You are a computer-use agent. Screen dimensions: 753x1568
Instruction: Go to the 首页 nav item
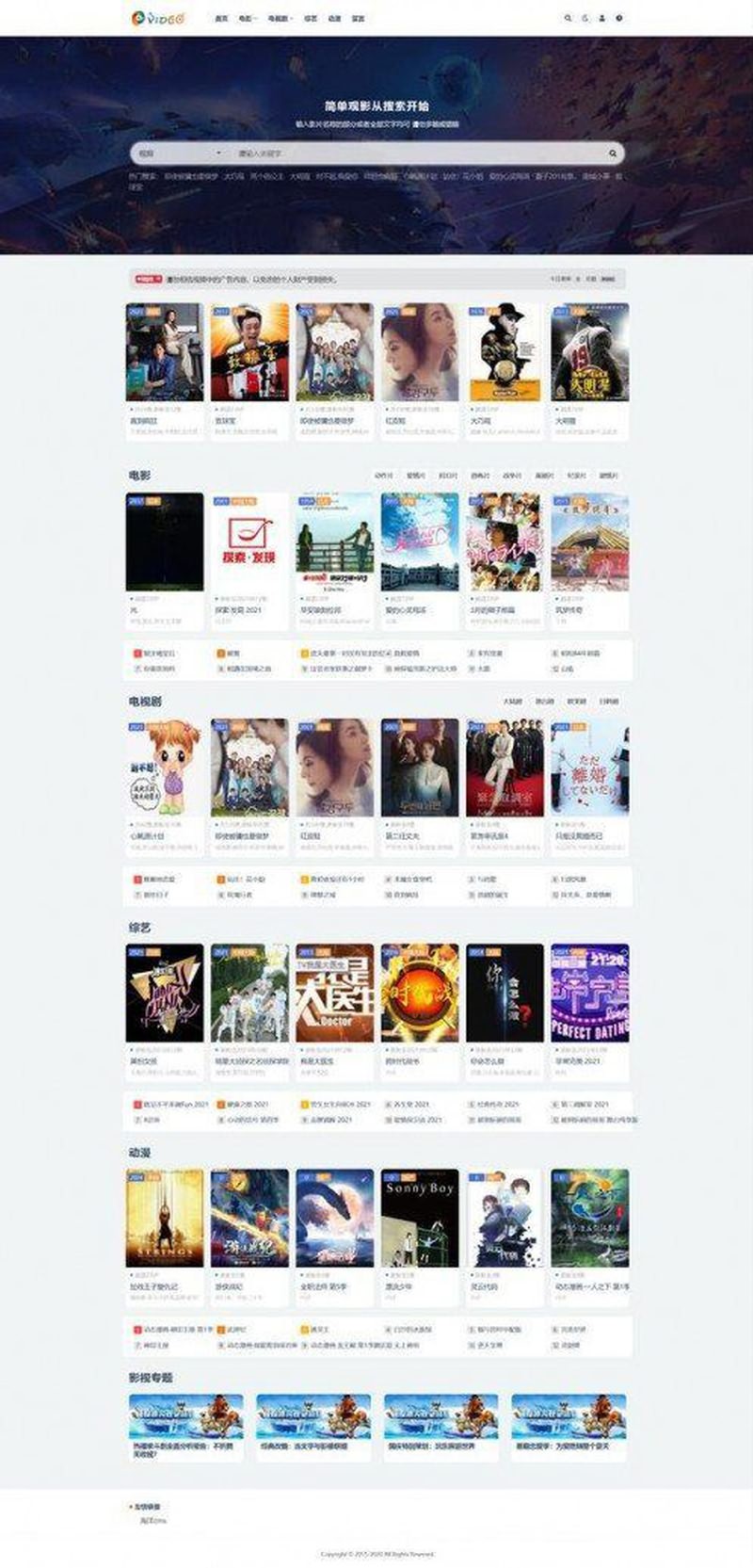pos(221,18)
